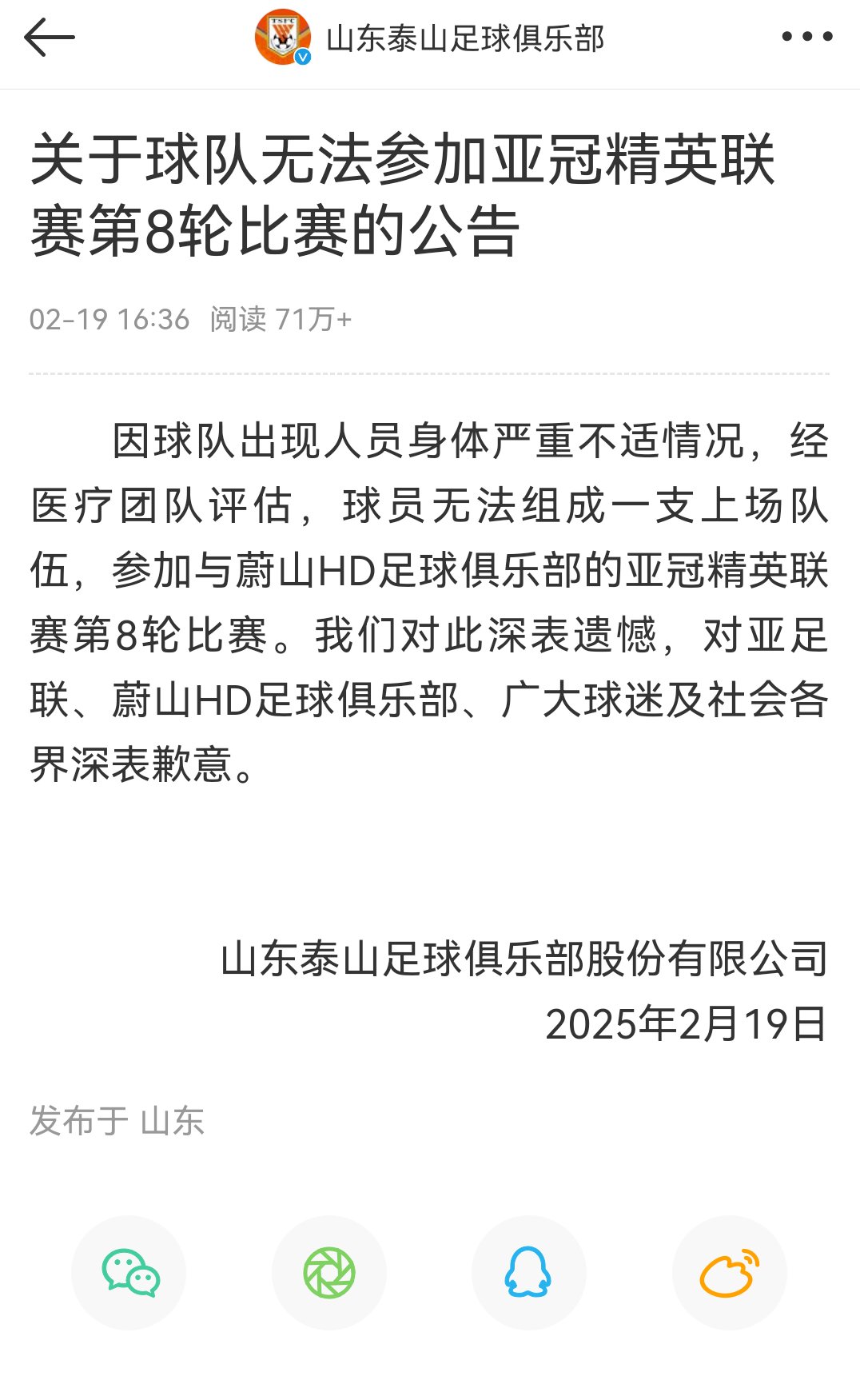Viewport: 860px width, 1400px height.
Task: Tap the sharing toolbar at the bottom
Action: click(430, 1273)
